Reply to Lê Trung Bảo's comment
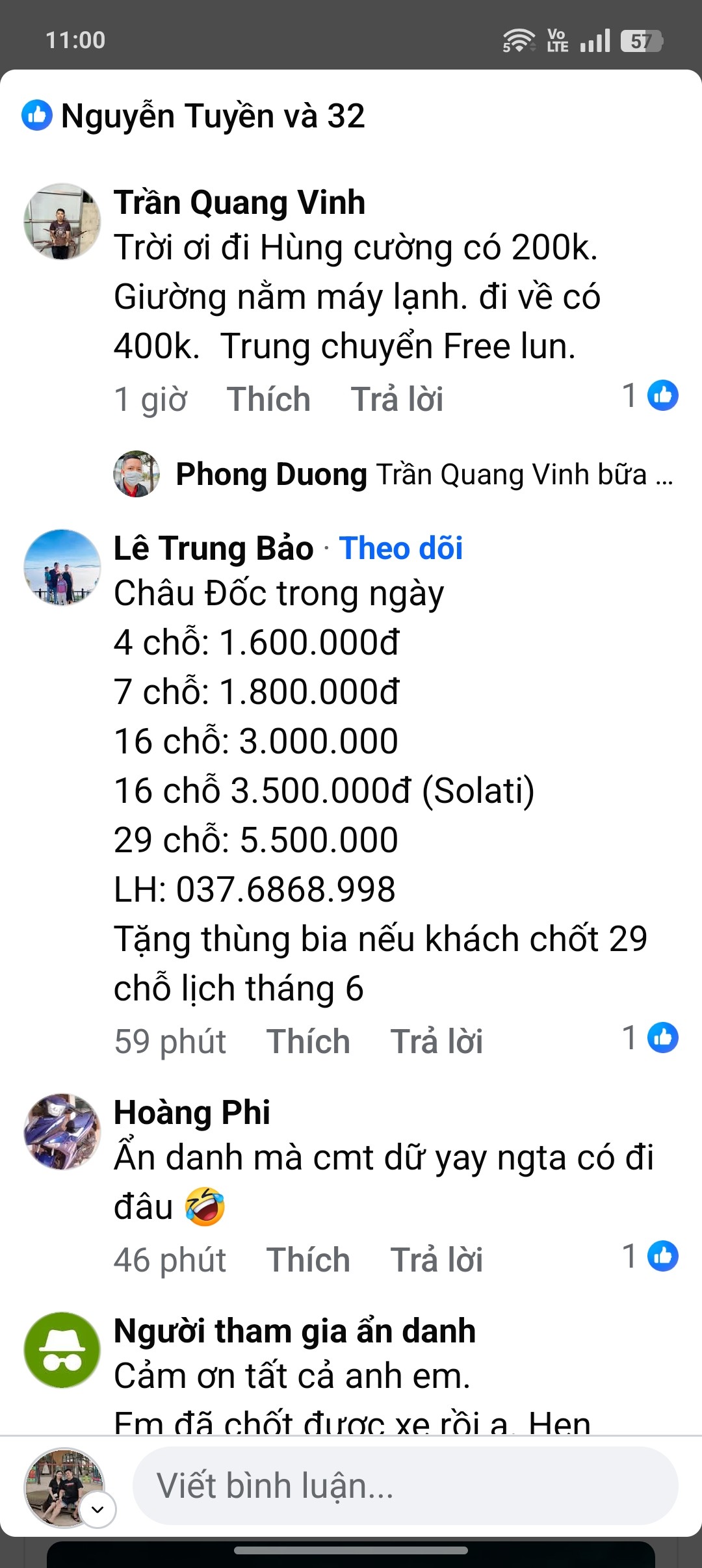 click(437, 1041)
